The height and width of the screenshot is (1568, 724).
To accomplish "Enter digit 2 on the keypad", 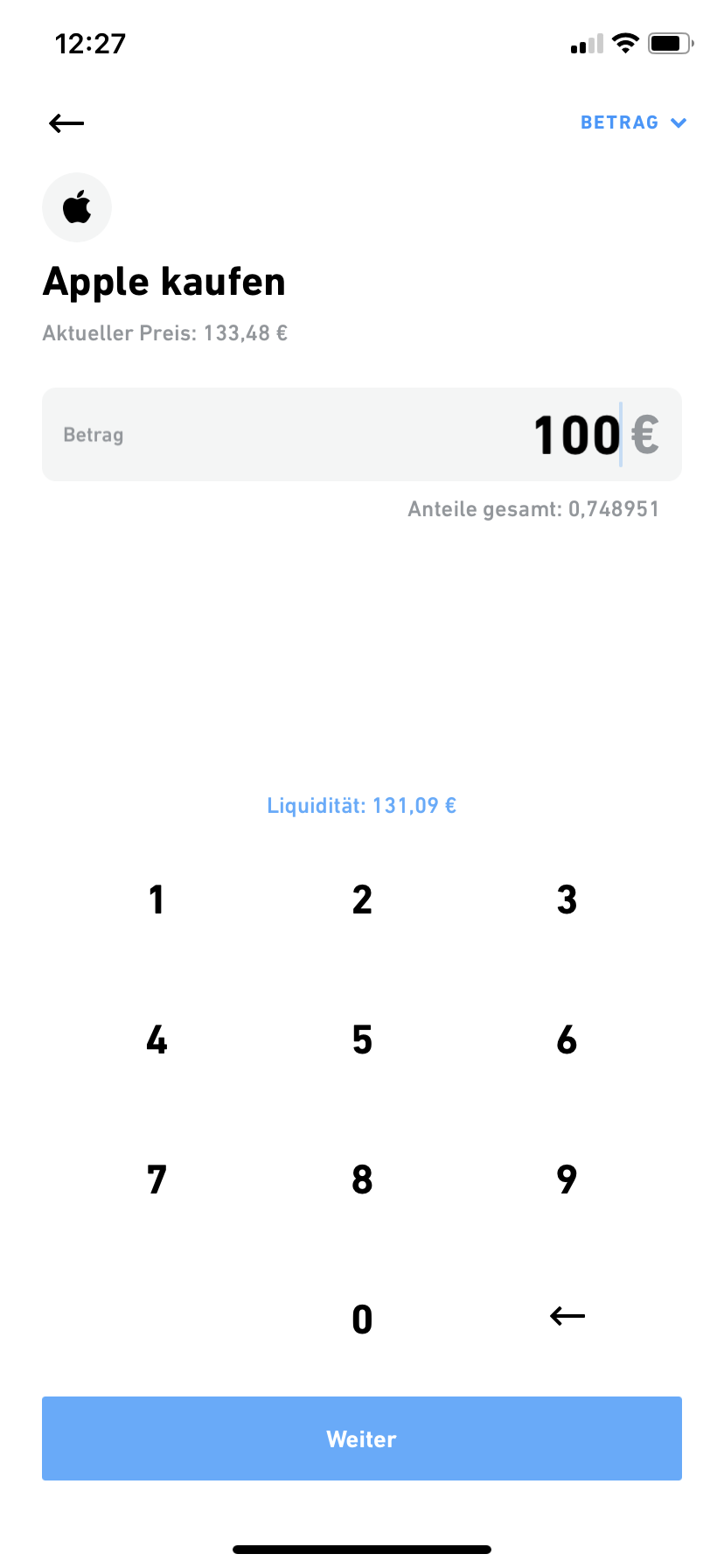I will click(362, 899).
